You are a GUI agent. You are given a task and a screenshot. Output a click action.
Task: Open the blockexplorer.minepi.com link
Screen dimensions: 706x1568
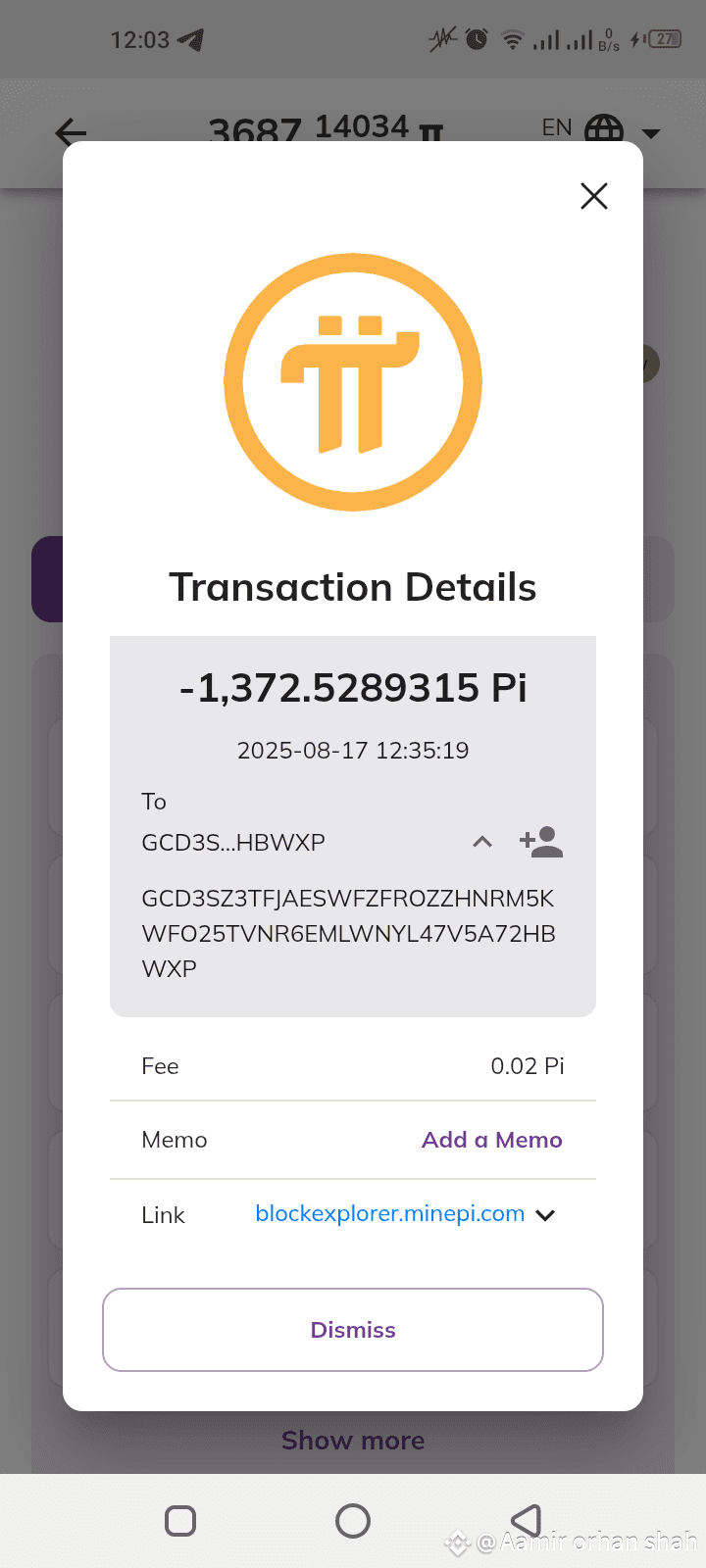(390, 1213)
